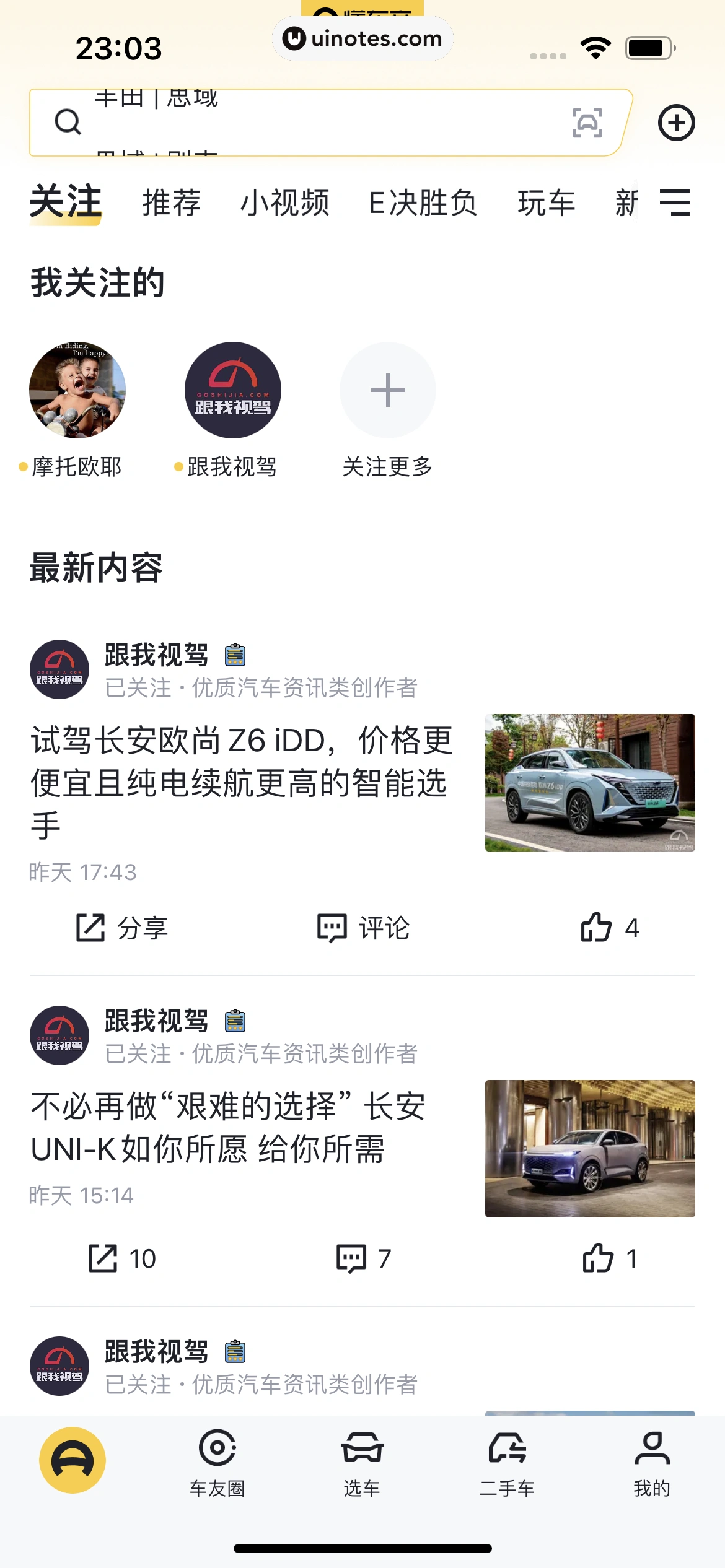This screenshot has height=1568, width=725.
Task: Go to the 车友圈 tab
Action: click(x=217, y=1460)
